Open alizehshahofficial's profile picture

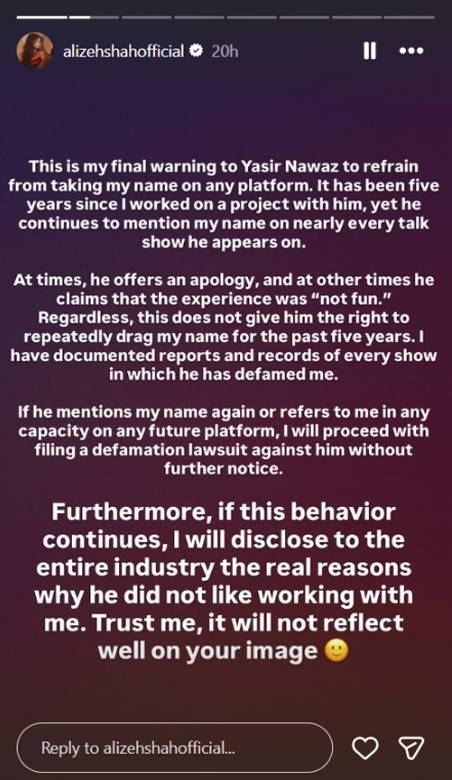pyautogui.click(x=35, y=50)
